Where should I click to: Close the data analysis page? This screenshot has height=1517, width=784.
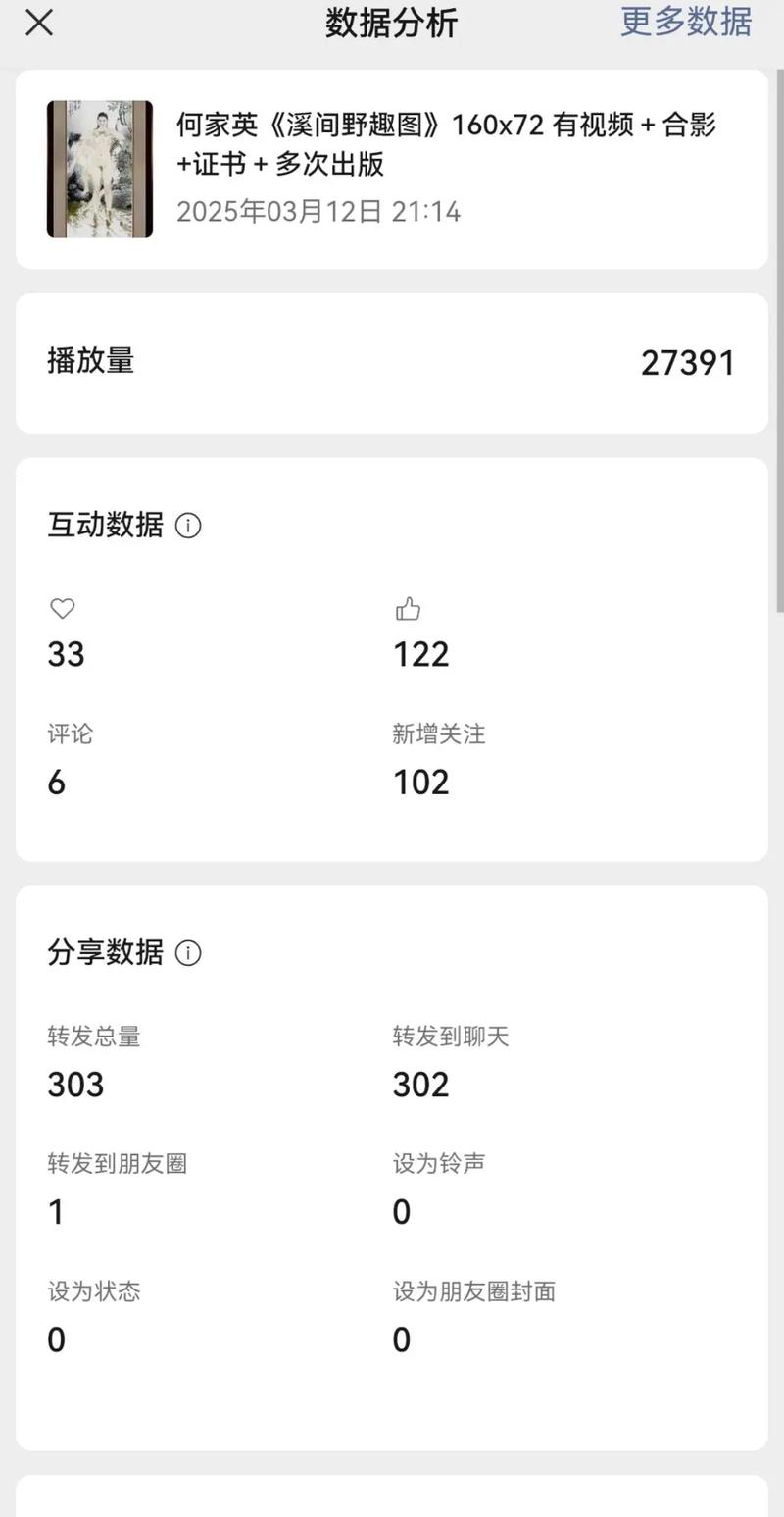tap(39, 24)
